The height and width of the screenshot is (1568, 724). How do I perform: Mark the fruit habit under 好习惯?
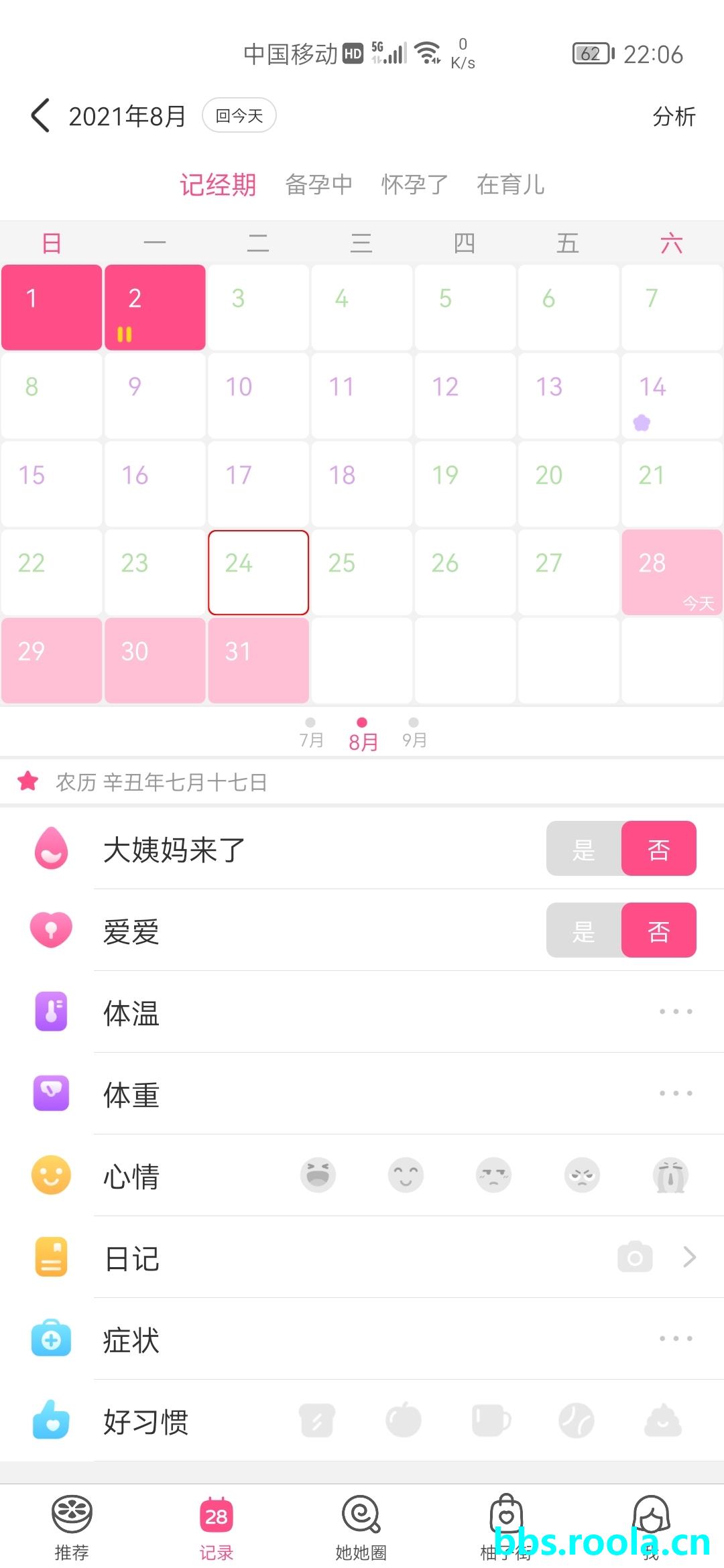[404, 1421]
